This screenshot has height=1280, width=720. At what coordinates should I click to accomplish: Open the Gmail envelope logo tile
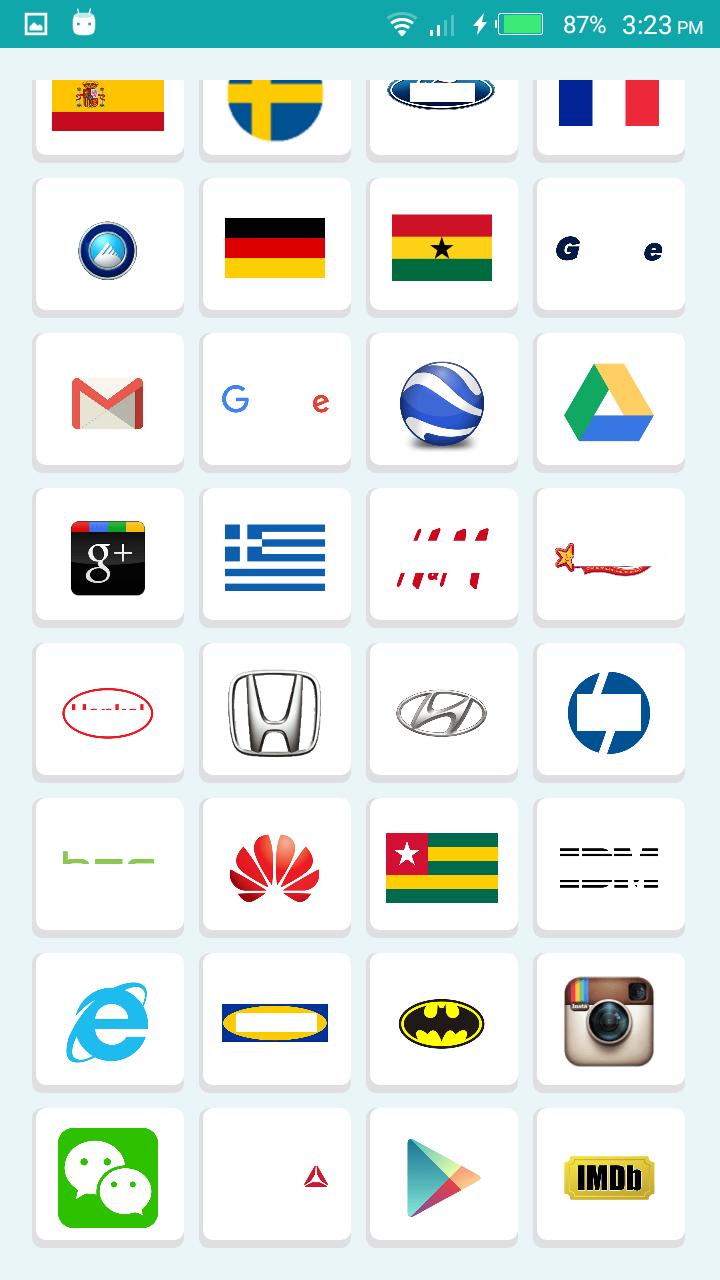tap(108, 402)
